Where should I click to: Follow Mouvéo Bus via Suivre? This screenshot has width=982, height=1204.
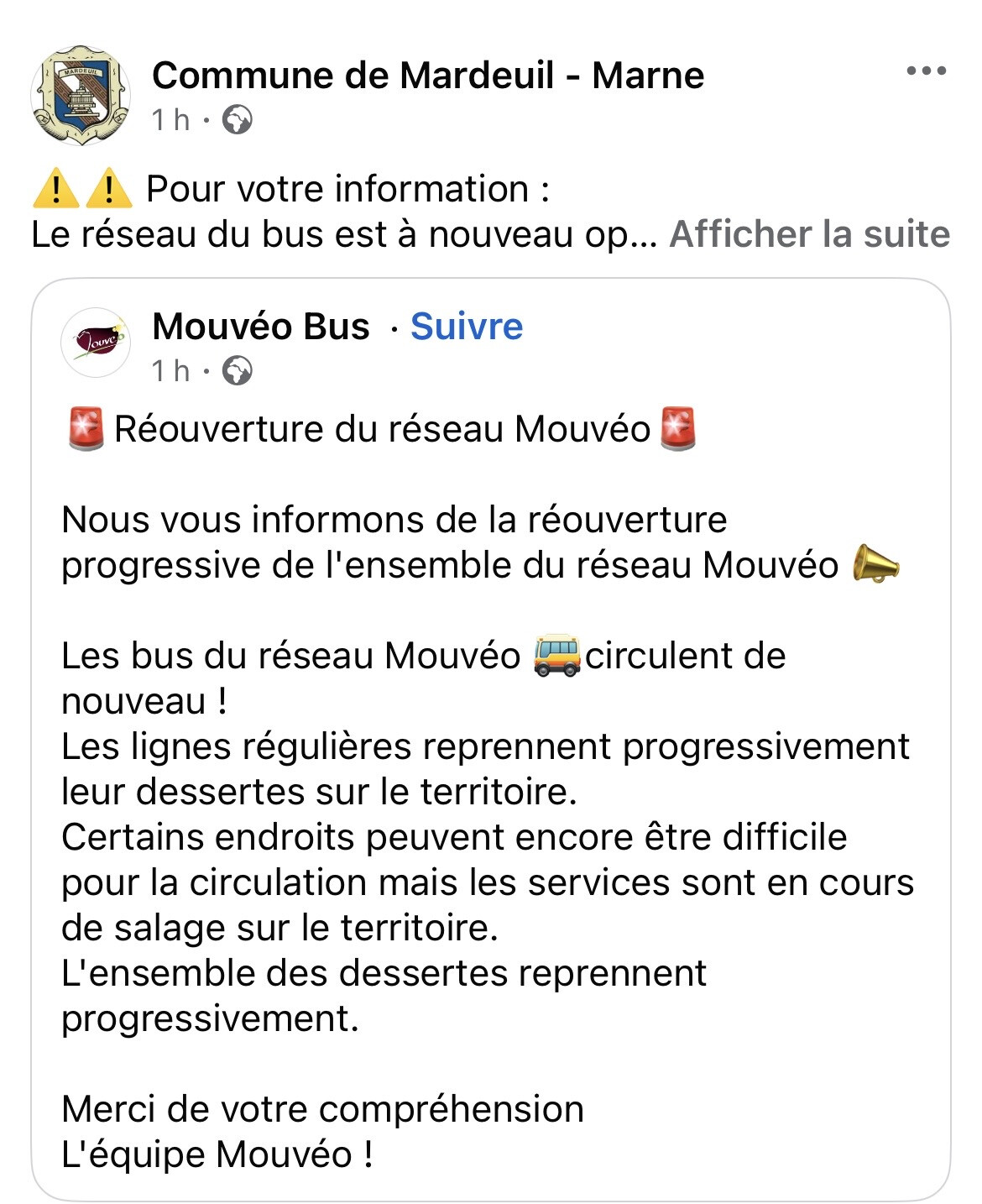coord(467,326)
